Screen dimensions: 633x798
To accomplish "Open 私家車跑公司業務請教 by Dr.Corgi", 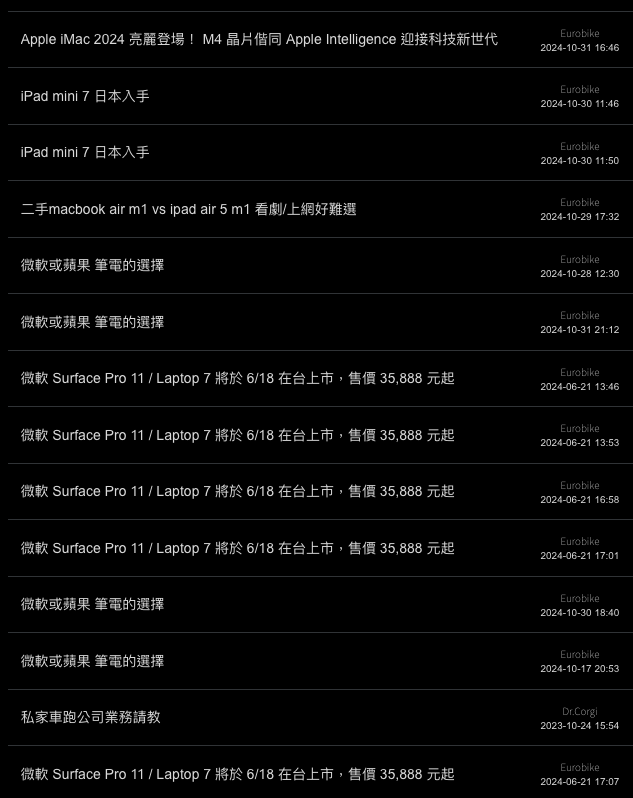I will point(90,717).
